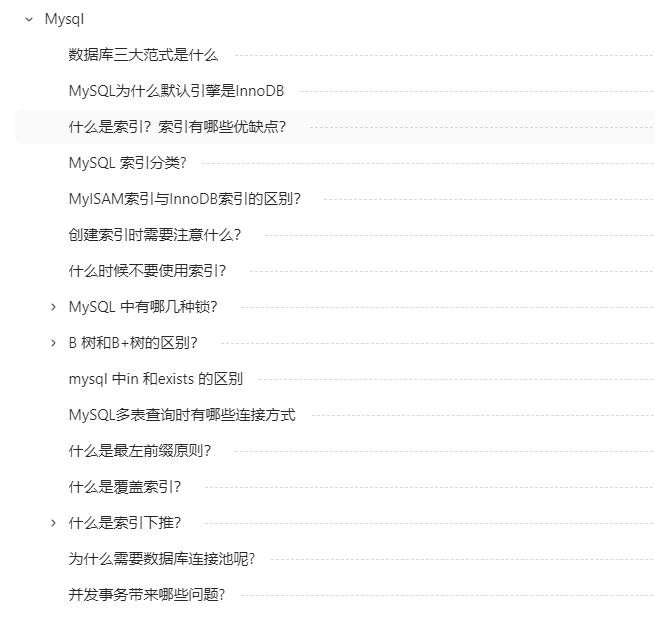Collapse the Mysql section chevron

click(x=29, y=19)
